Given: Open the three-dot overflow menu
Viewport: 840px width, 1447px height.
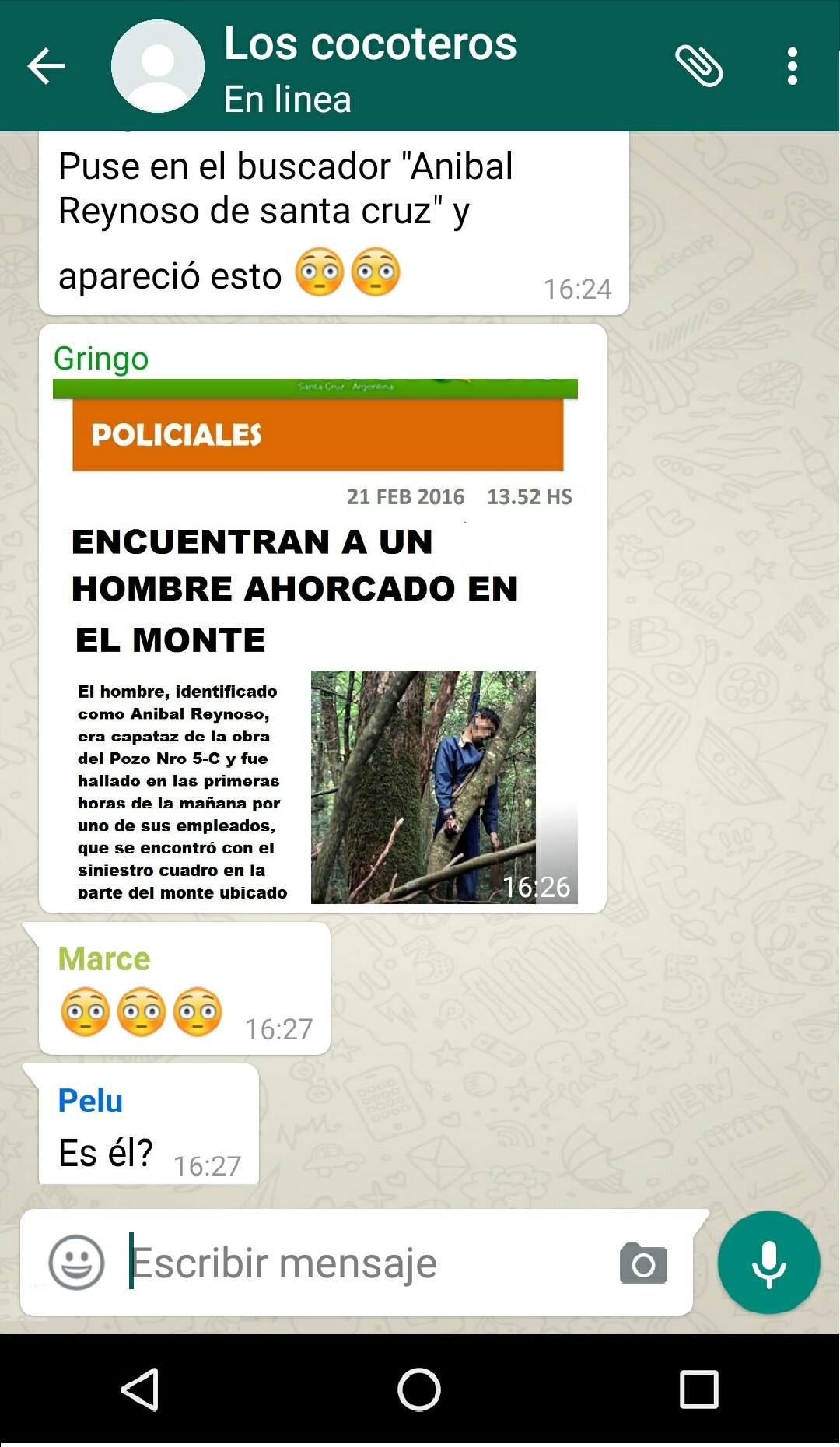Looking at the screenshot, I should pyautogui.click(x=792, y=66).
